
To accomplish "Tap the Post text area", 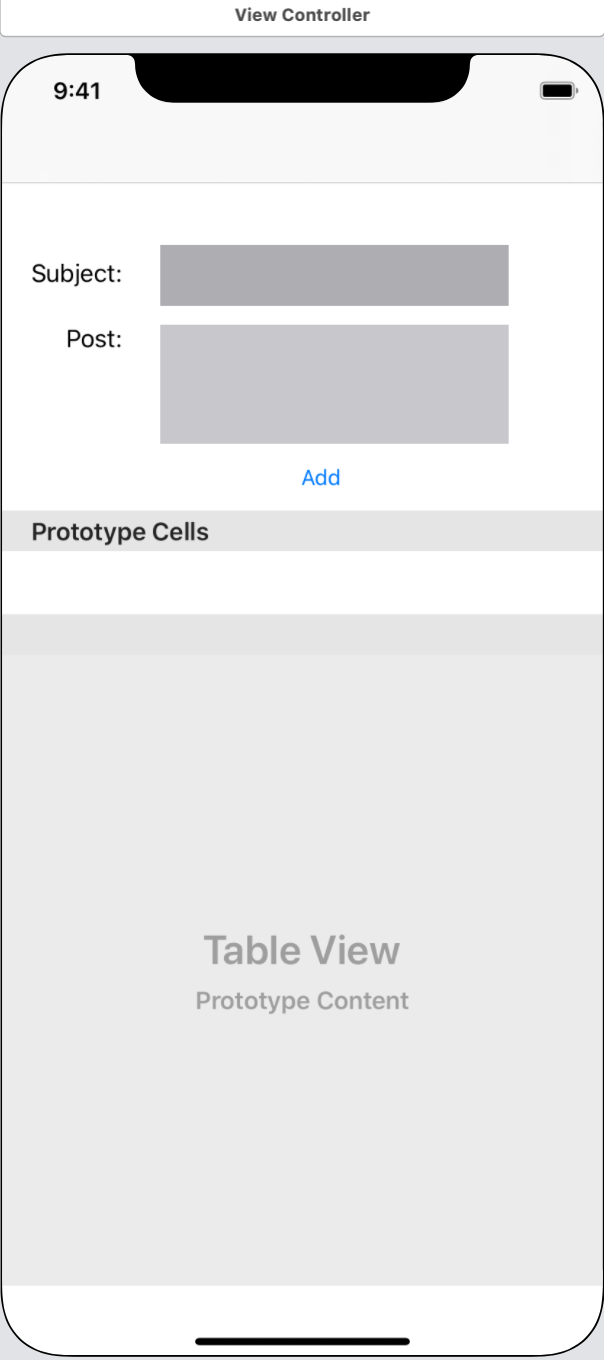I will coord(334,384).
